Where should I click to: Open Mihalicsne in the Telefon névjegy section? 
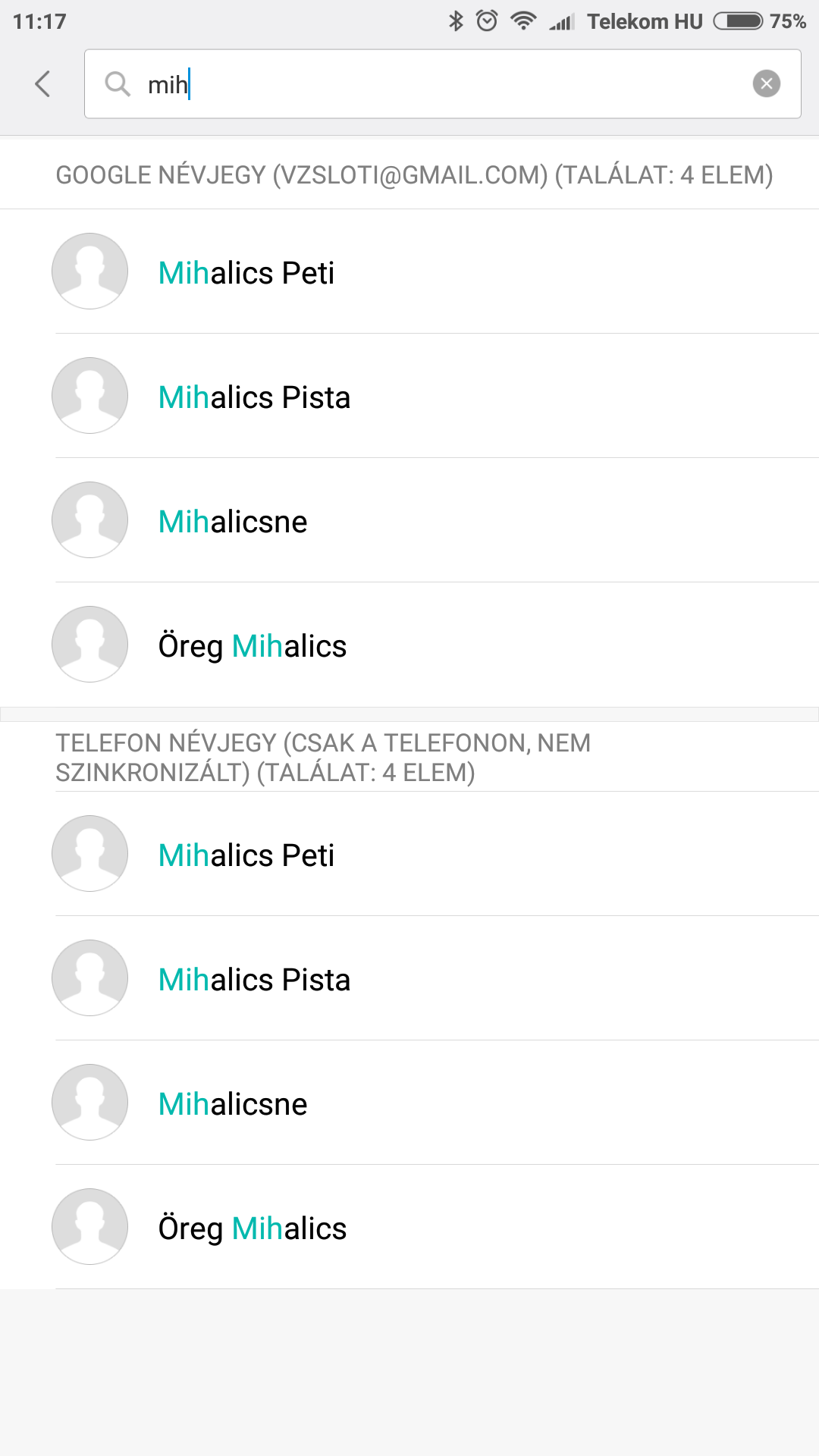click(x=409, y=1103)
